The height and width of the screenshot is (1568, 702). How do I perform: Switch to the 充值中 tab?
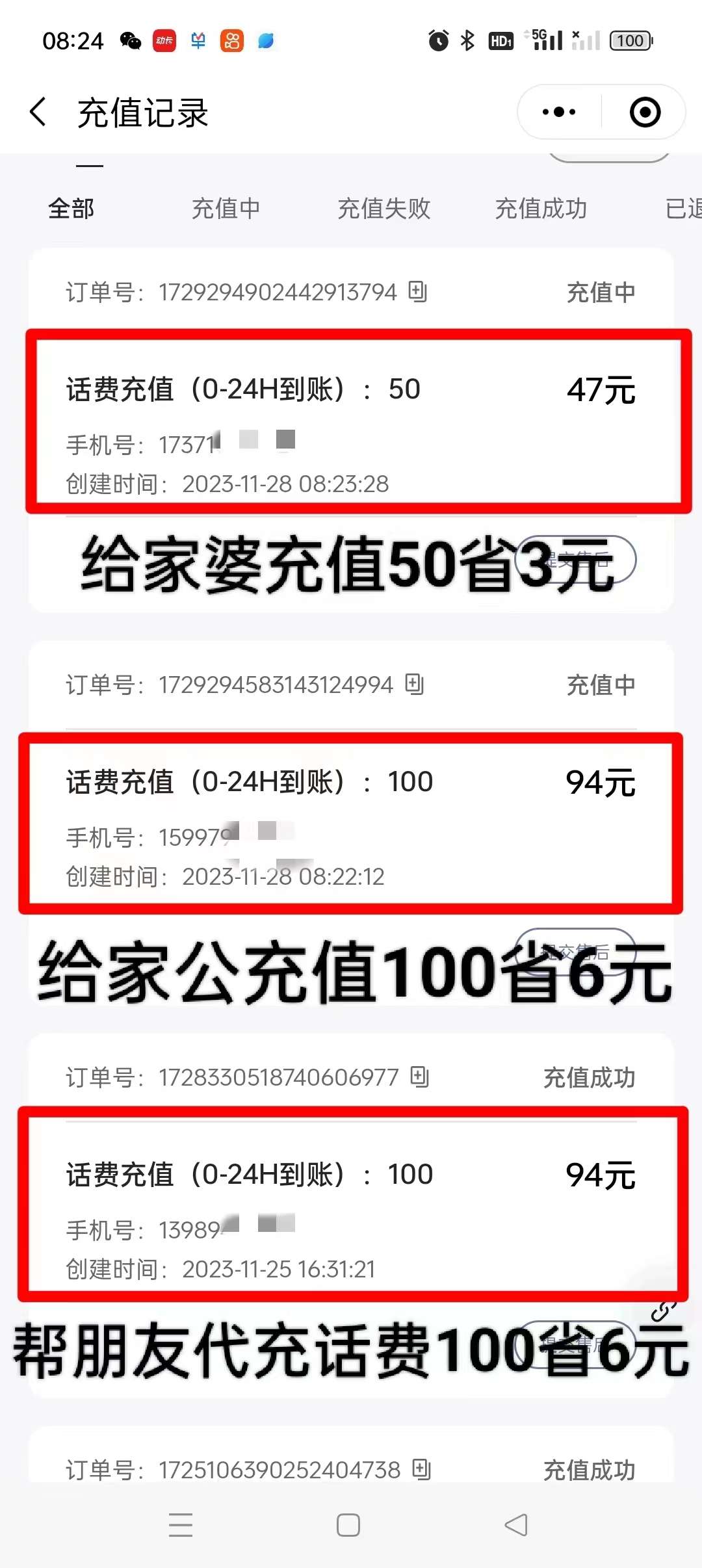[226, 209]
